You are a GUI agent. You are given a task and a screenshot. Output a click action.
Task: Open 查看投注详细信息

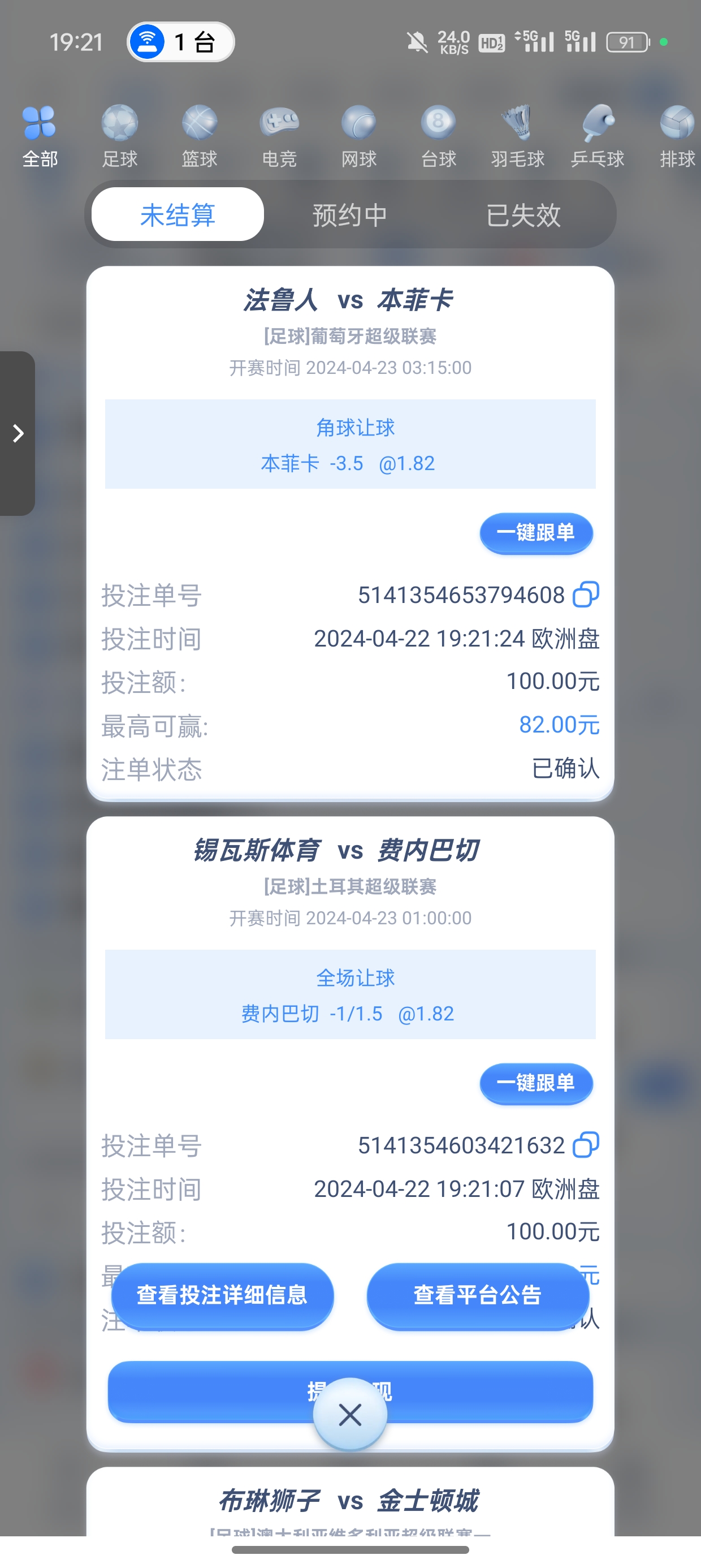point(222,1295)
